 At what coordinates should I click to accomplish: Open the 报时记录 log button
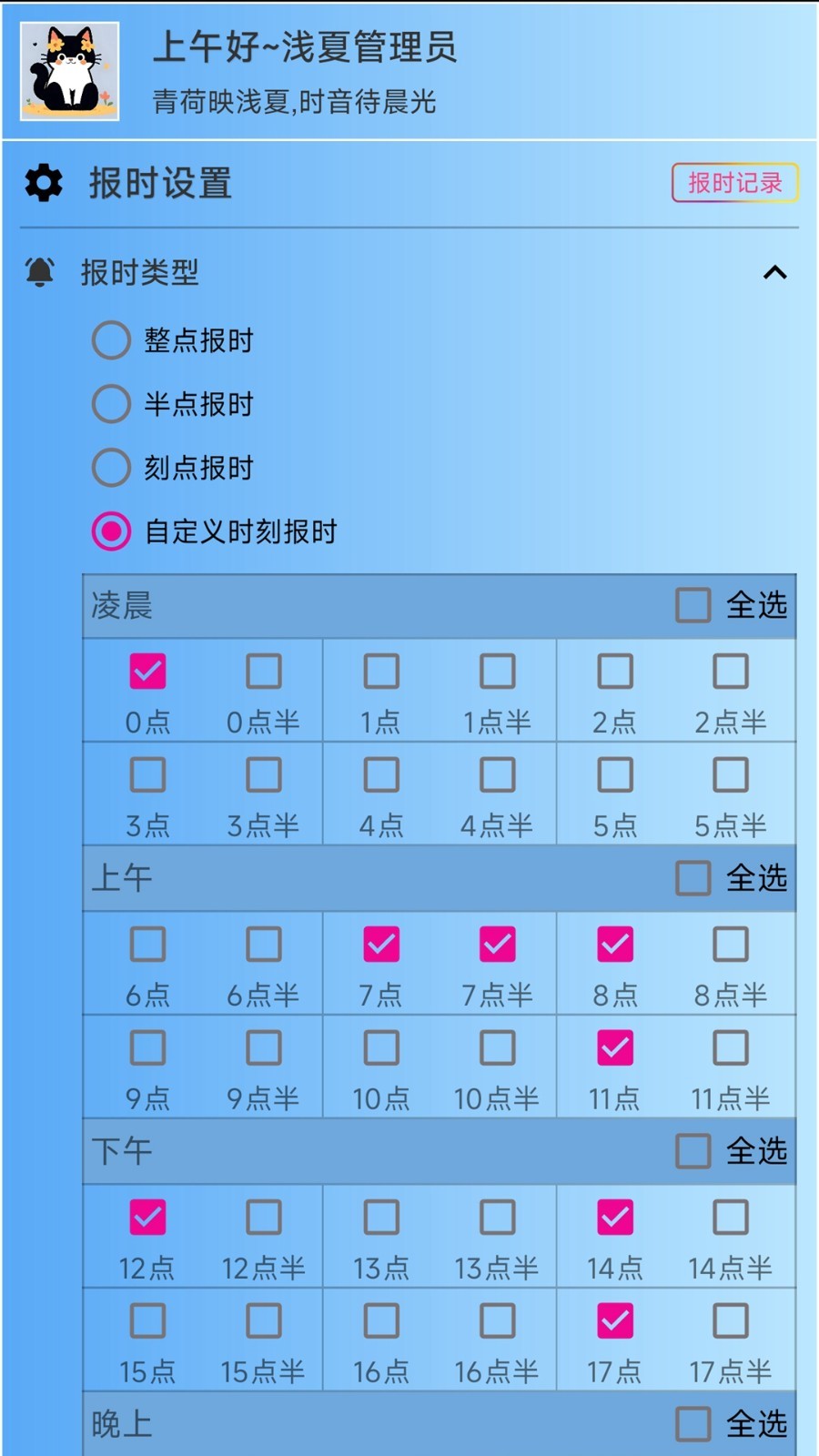(x=734, y=183)
